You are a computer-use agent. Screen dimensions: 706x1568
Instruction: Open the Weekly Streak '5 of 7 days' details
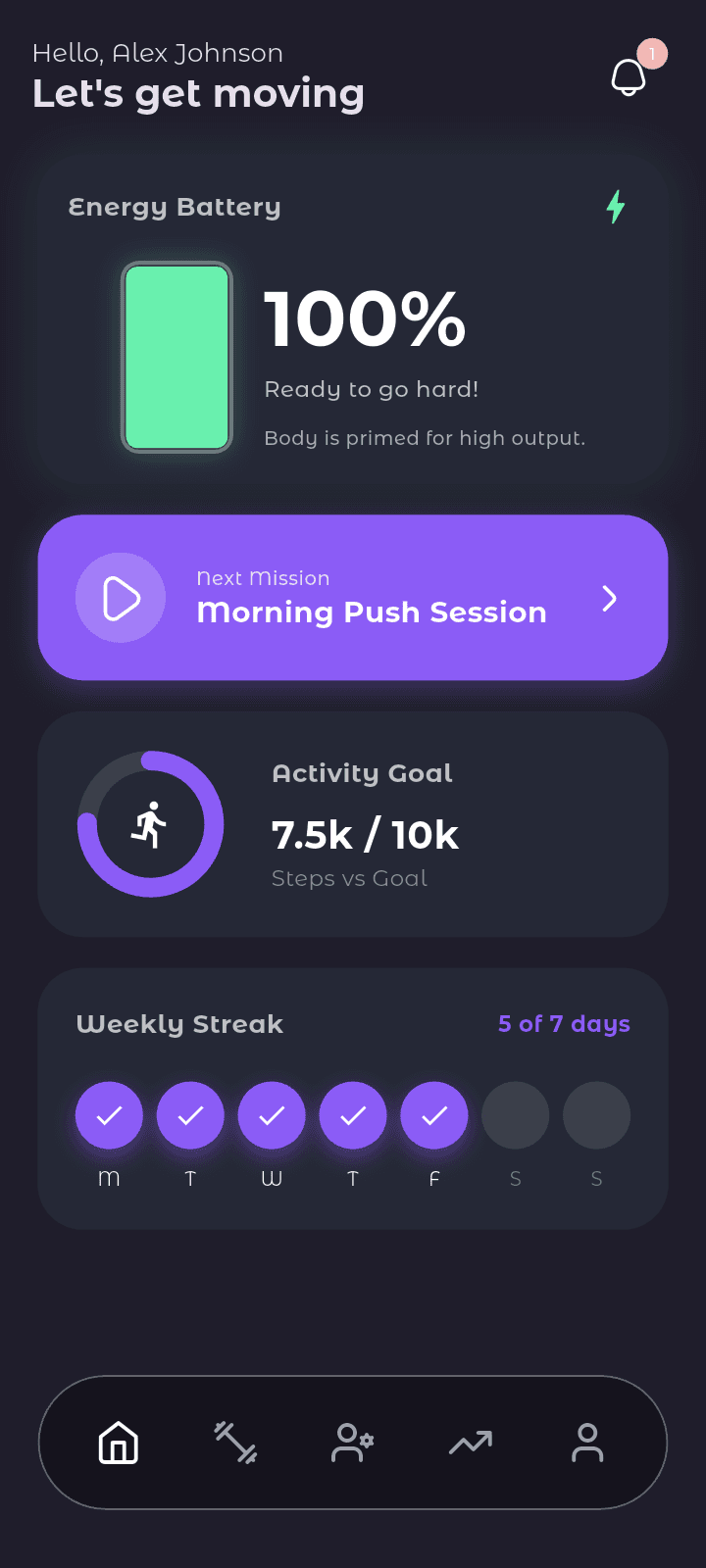[564, 1024]
